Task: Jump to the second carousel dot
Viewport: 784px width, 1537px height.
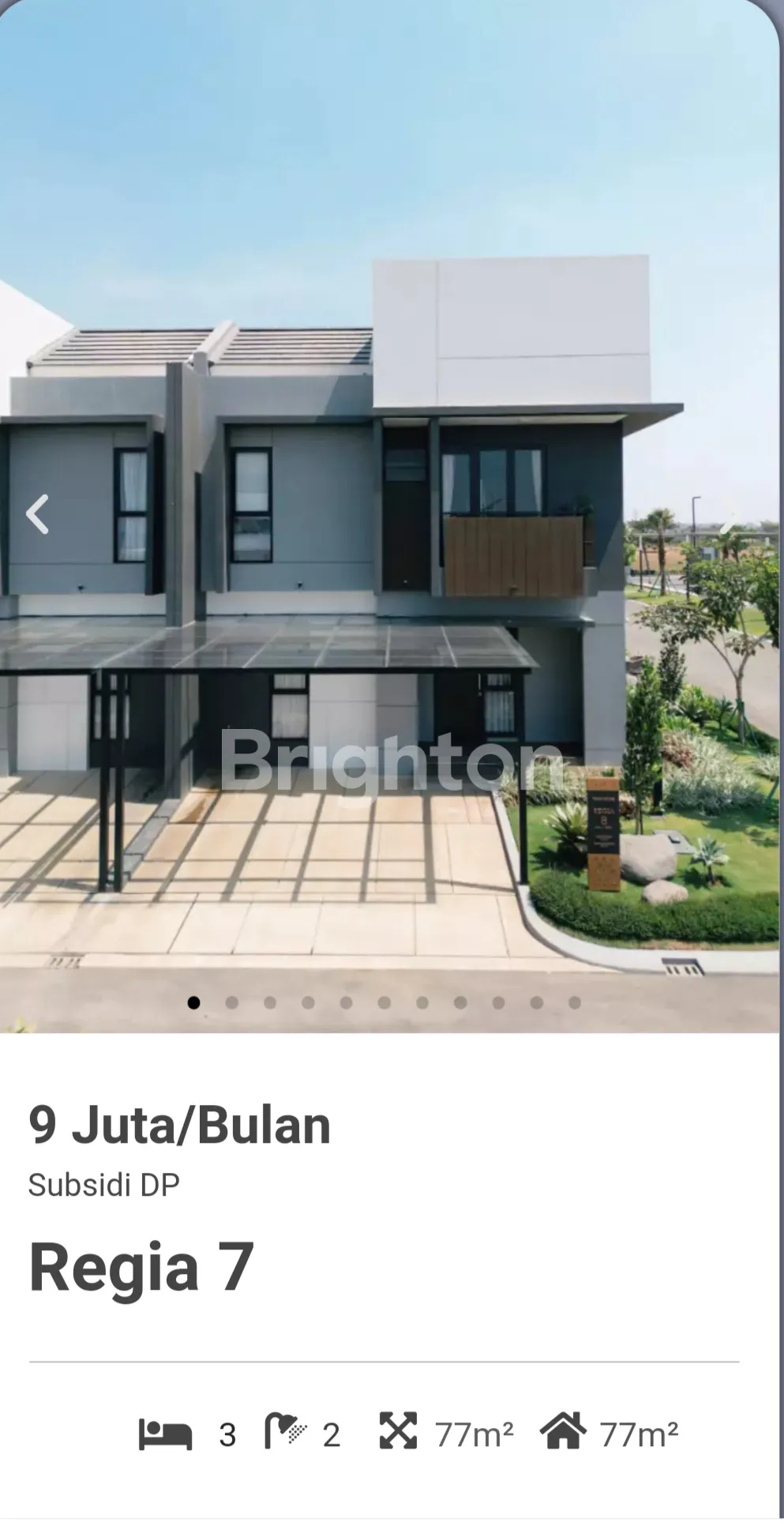Action: (x=232, y=1002)
